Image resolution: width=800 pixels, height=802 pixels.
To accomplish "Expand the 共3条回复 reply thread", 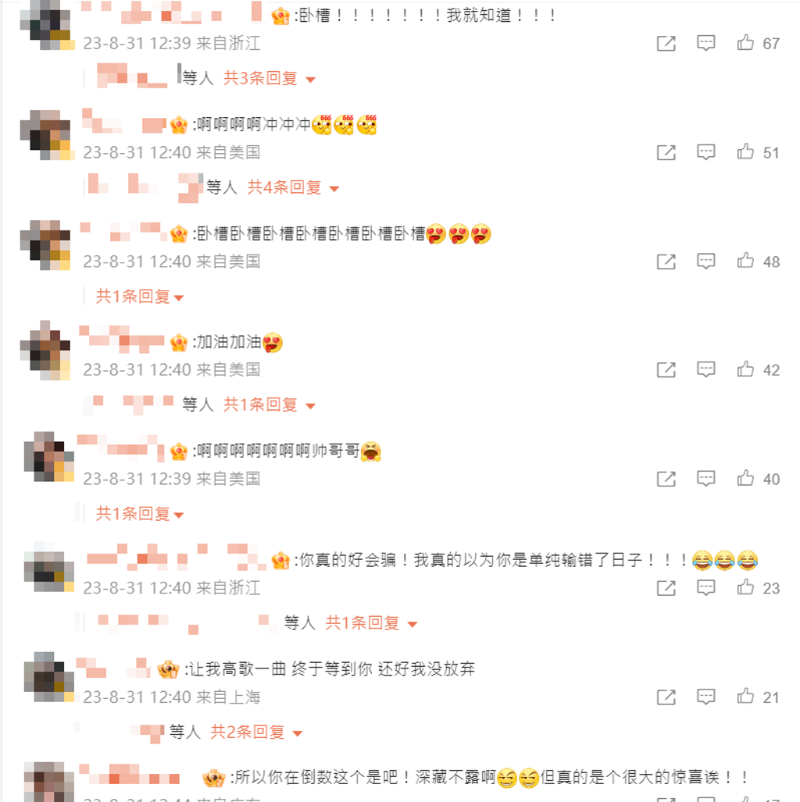I will point(256,76).
